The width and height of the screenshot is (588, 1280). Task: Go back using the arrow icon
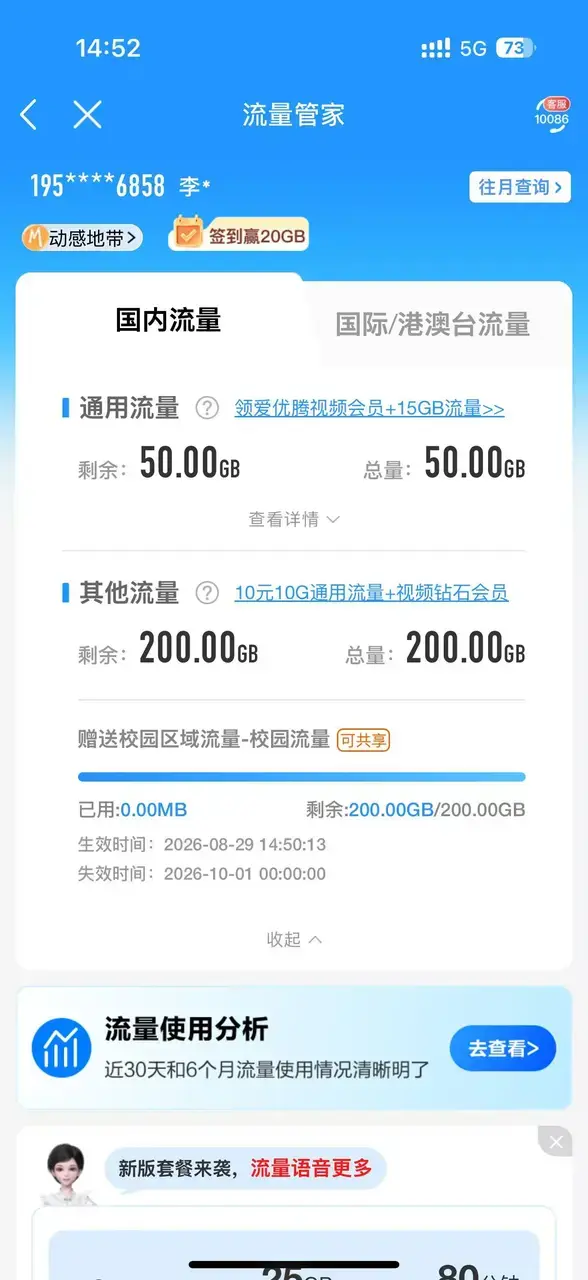tap(29, 115)
